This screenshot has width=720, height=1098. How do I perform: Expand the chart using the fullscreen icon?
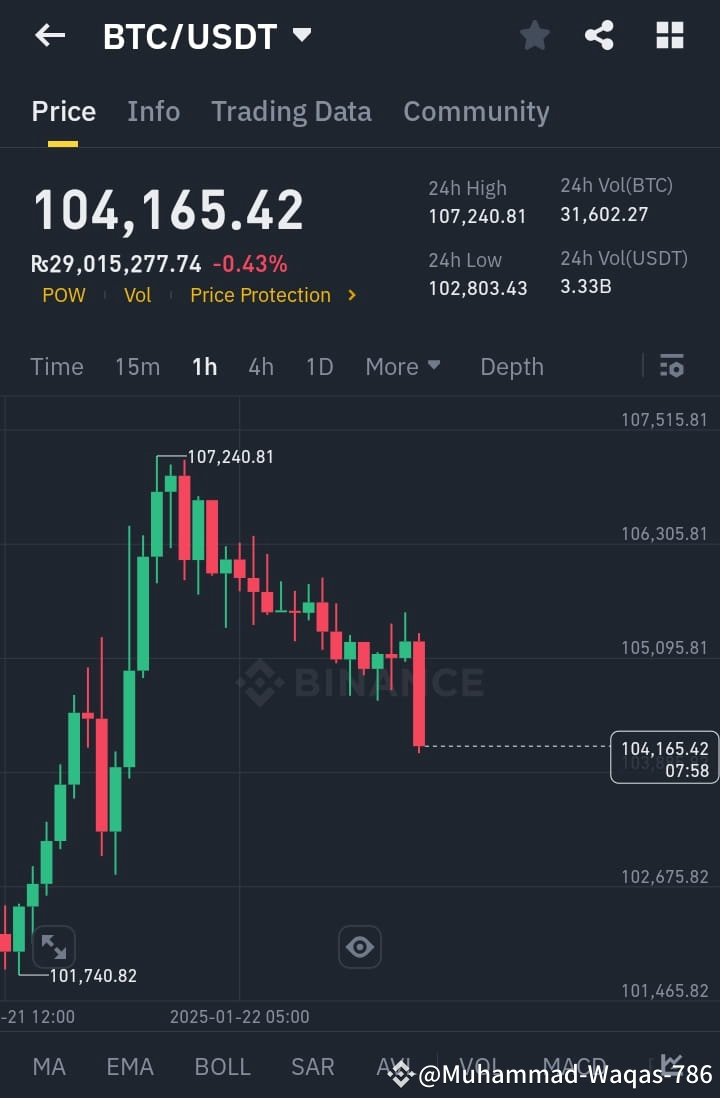click(x=54, y=945)
